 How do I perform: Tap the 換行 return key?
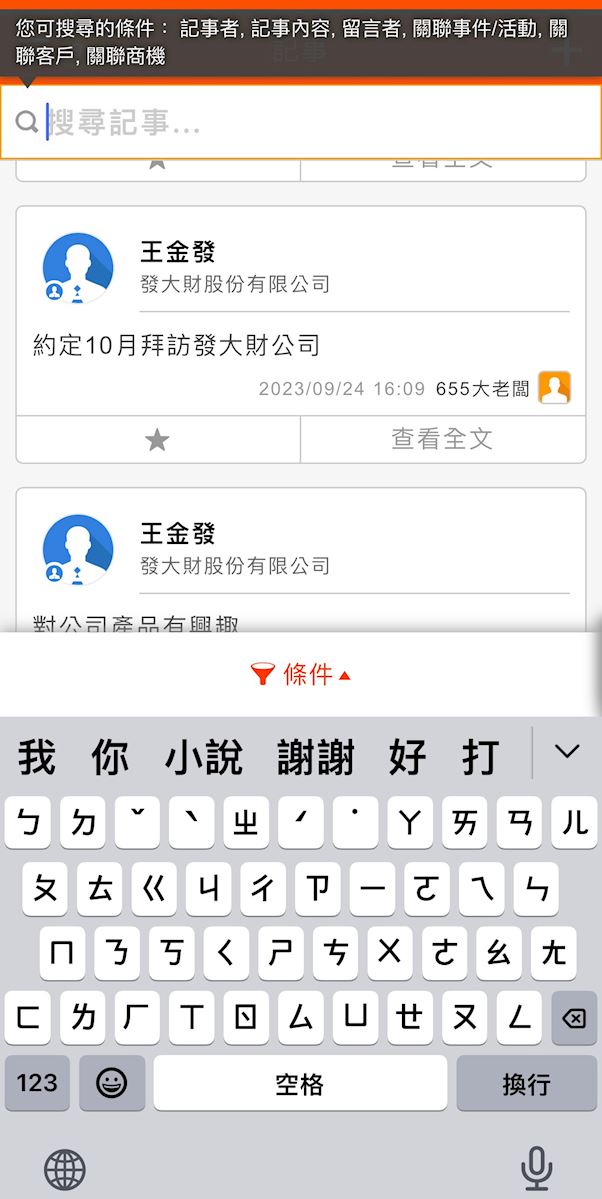point(526,1083)
